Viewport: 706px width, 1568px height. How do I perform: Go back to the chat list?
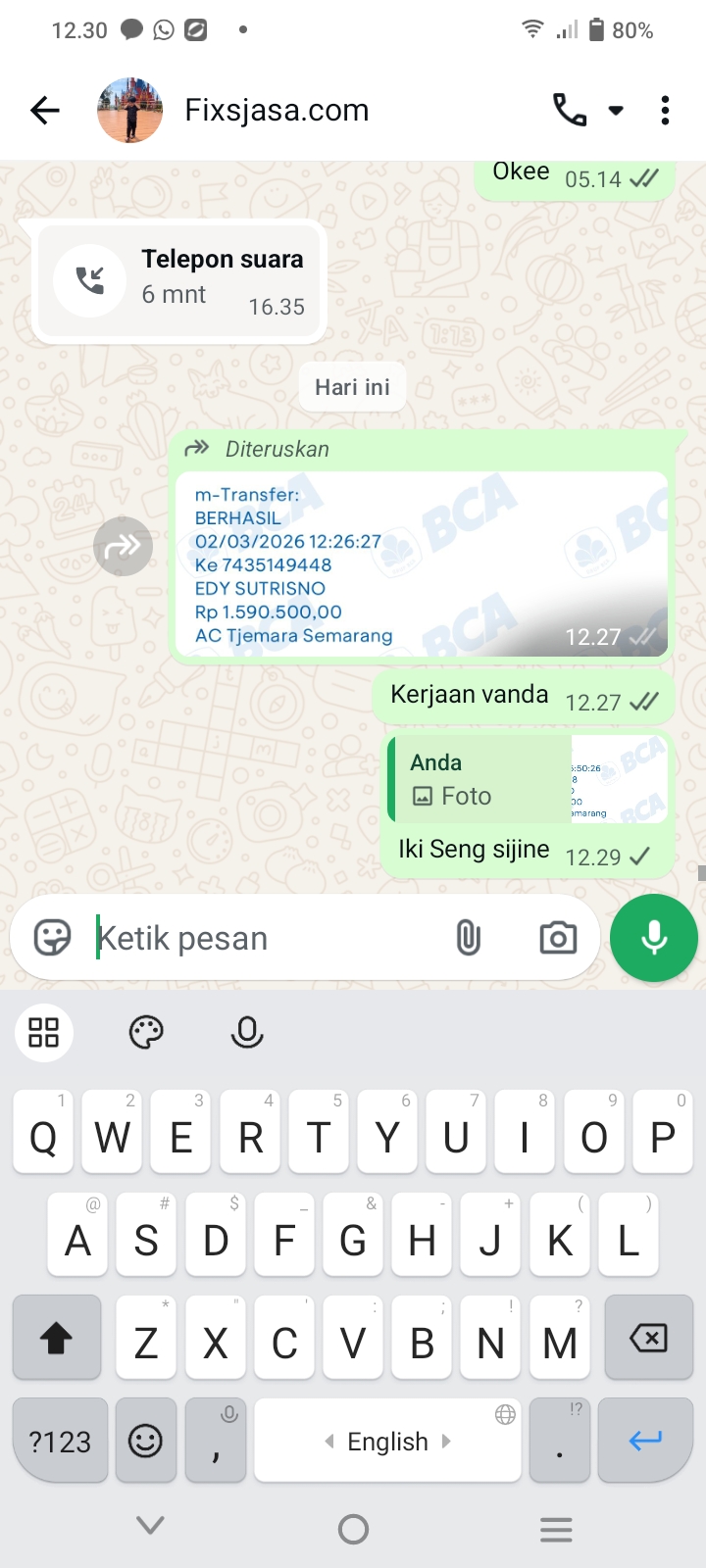pos(45,111)
